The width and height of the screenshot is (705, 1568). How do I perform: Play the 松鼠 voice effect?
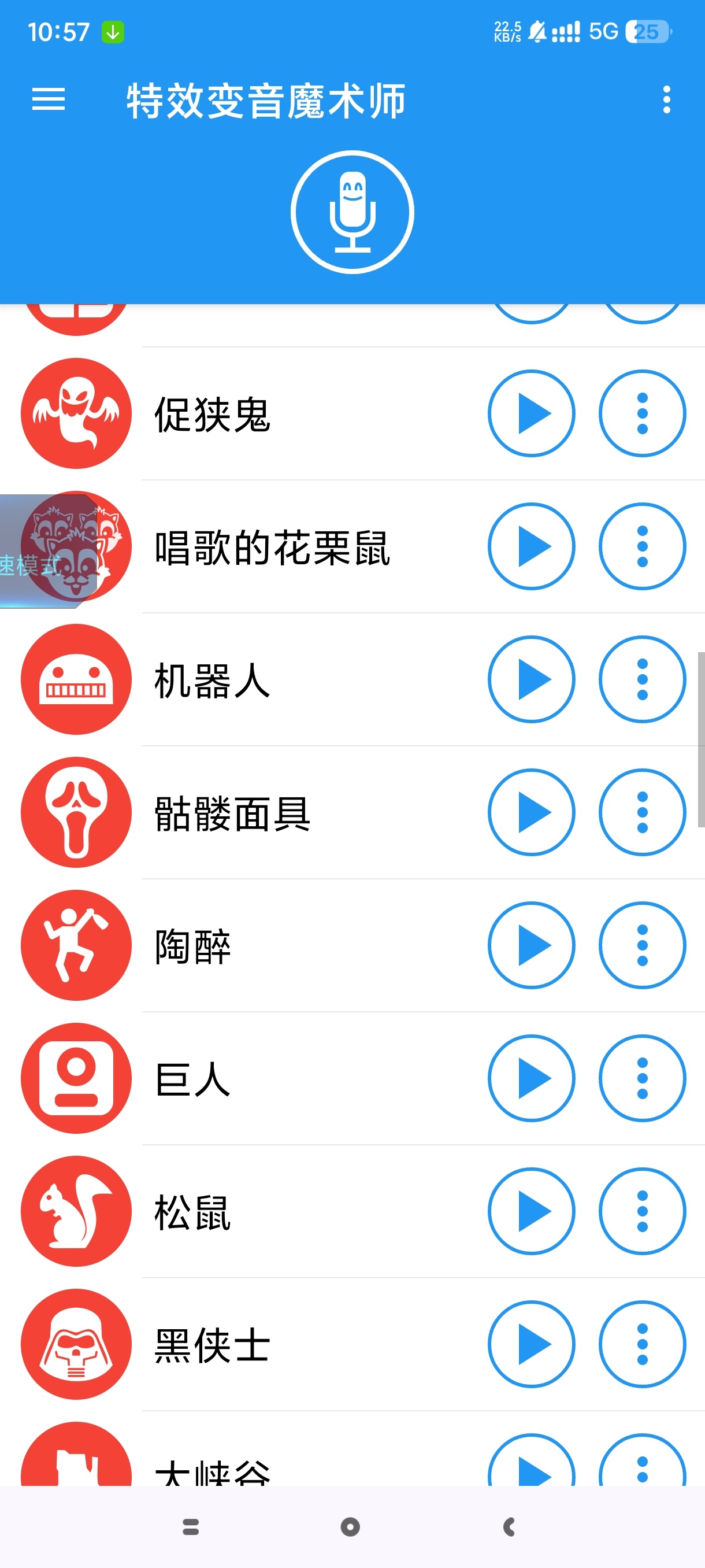point(531,1211)
